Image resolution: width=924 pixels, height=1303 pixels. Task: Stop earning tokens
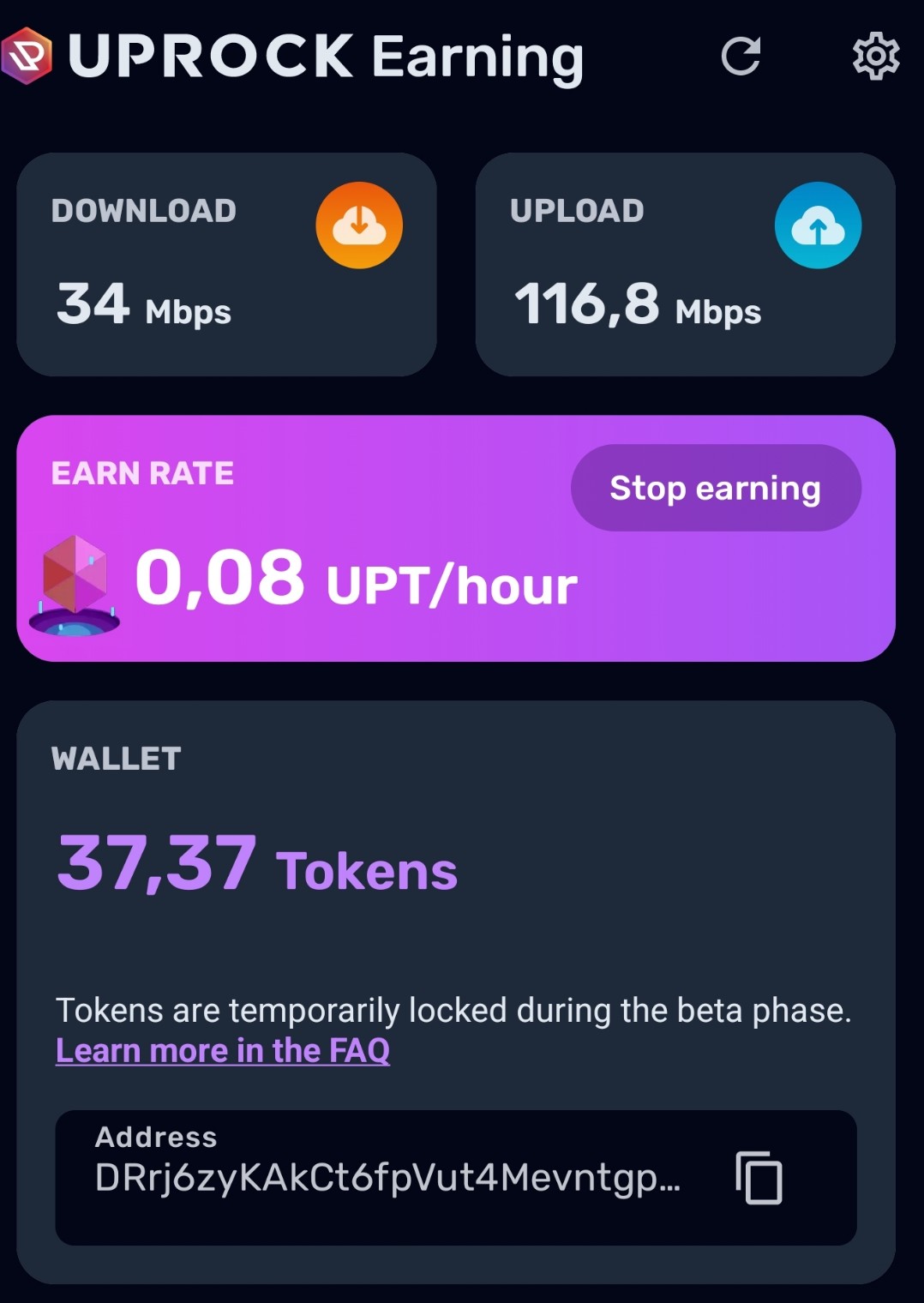coord(715,487)
